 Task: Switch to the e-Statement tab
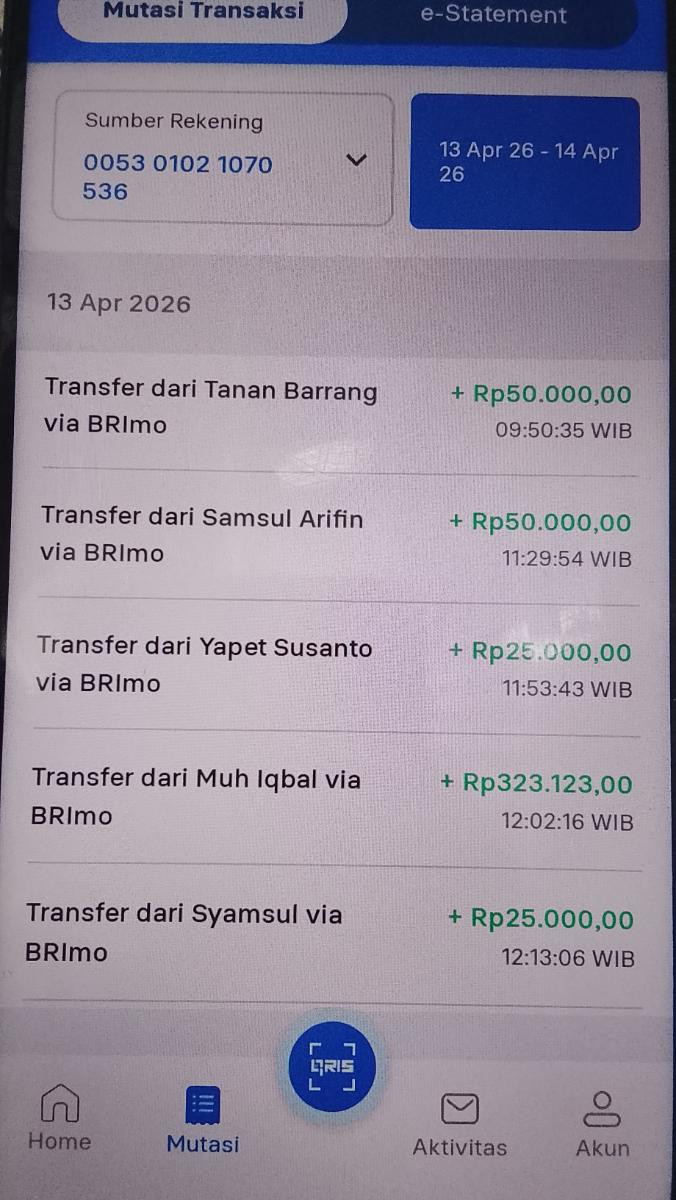[493, 16]
